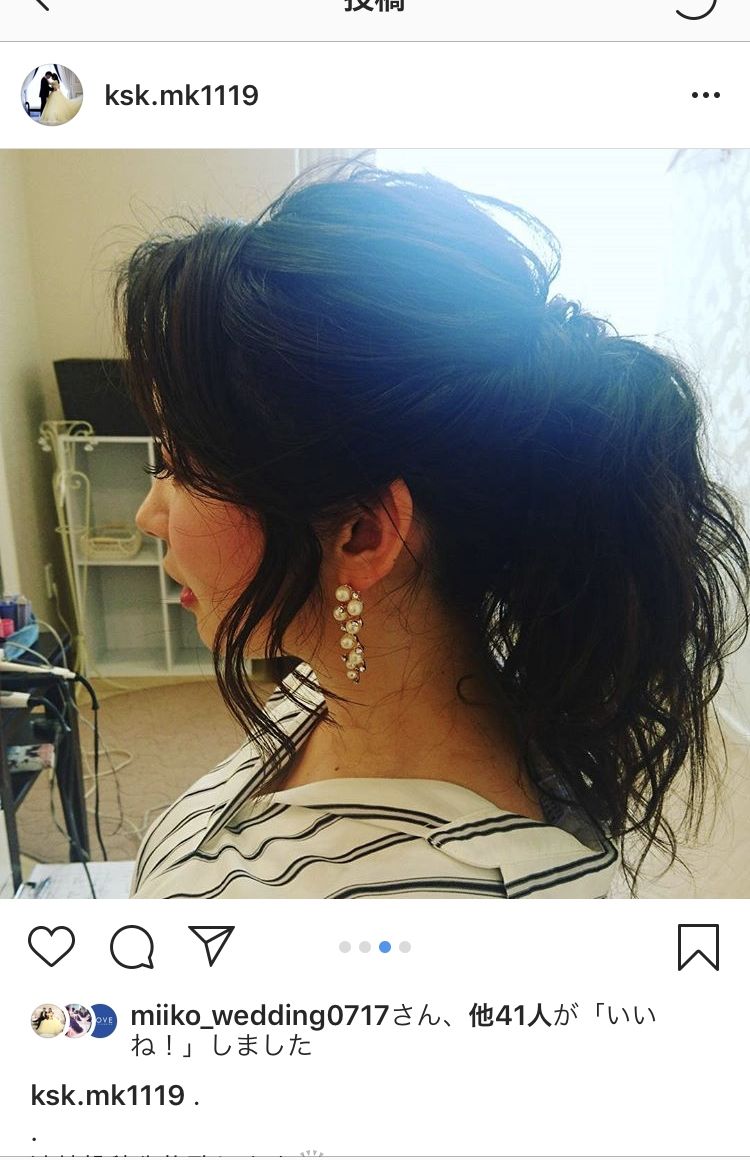Open ksk.mk1119's profile picture
Viewport: 750px width, 1160px height.
click(52, 95)
